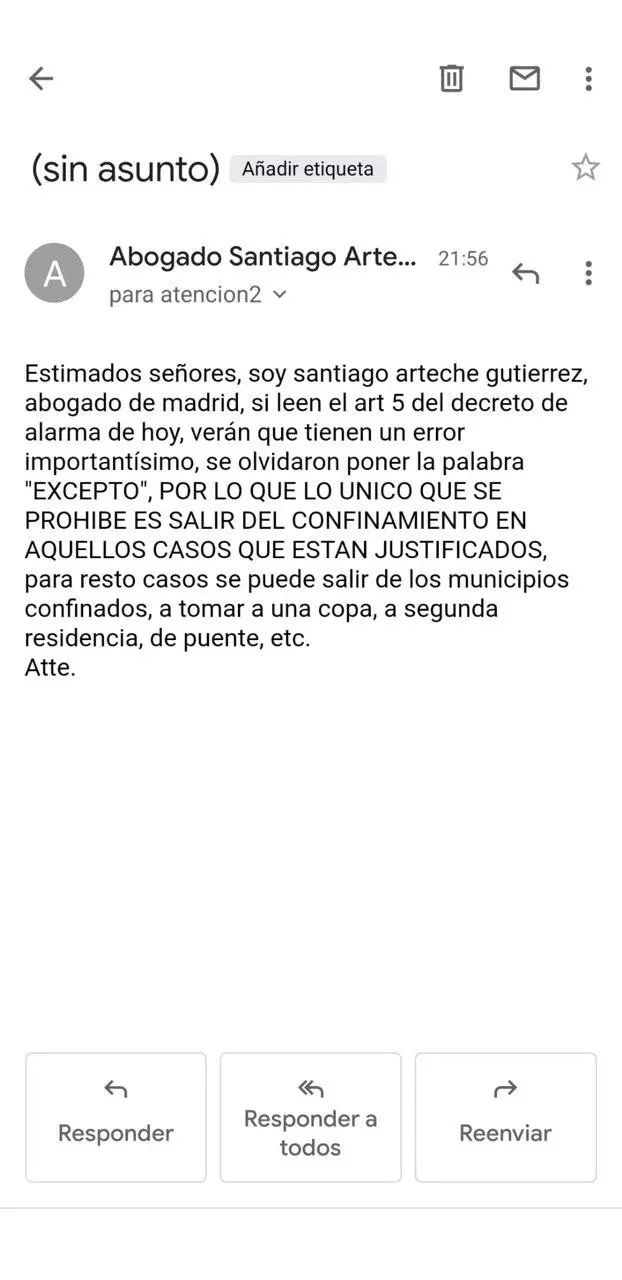Viewport: 622px width, 1280px height.
Task: Open the top overflow menu
Action: tap(588, 78)
